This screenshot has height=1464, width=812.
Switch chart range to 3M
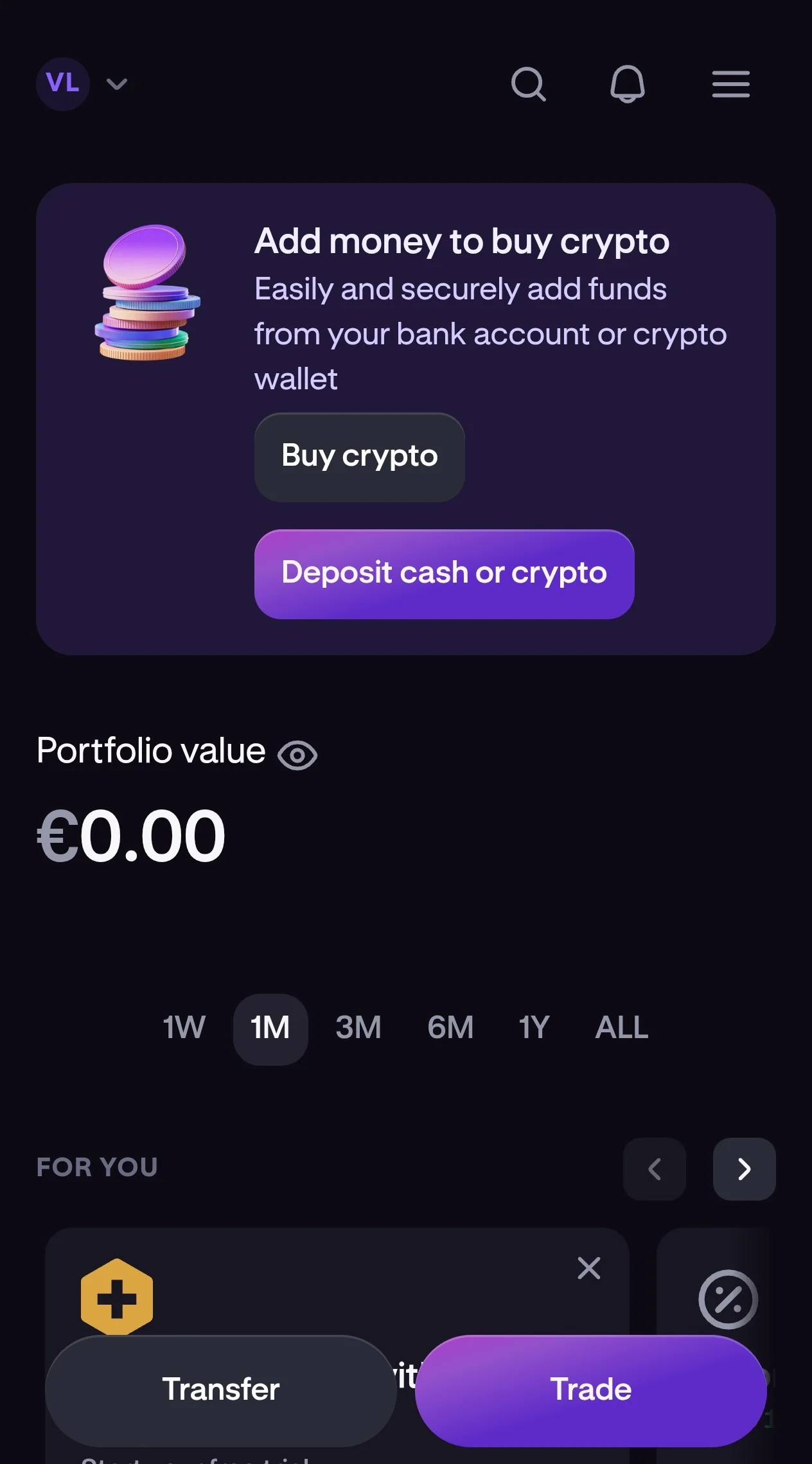pyautogui.click(x=358, y=1027)
